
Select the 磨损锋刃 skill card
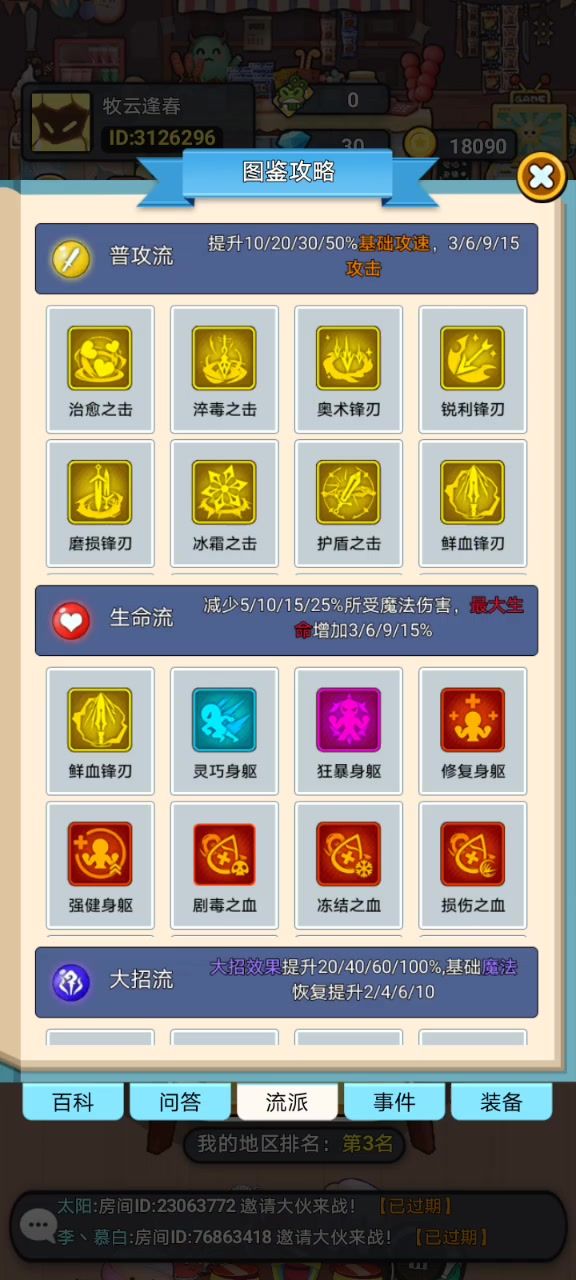click(x=100, y=504)
